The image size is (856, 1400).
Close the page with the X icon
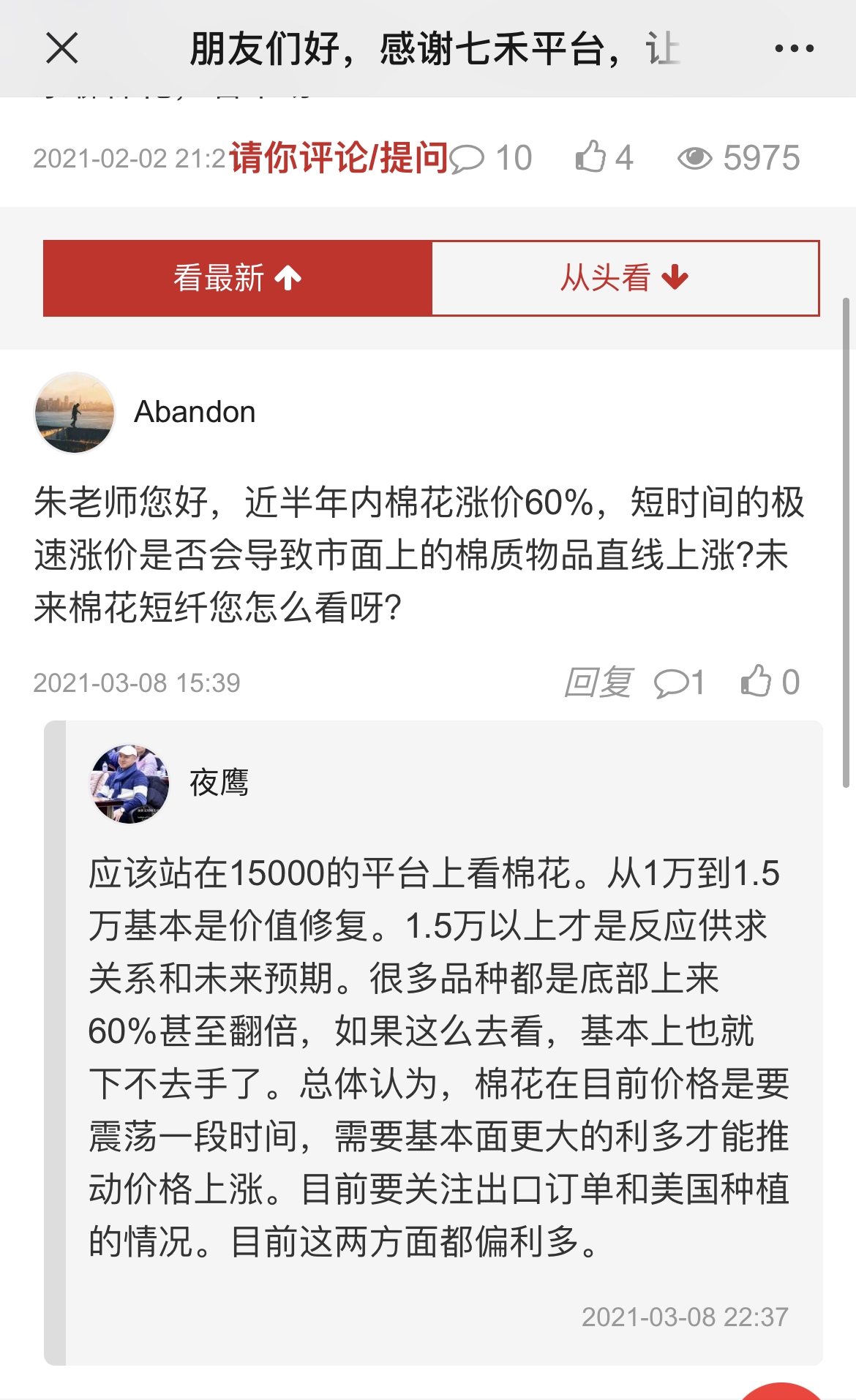tap(62, 48)
